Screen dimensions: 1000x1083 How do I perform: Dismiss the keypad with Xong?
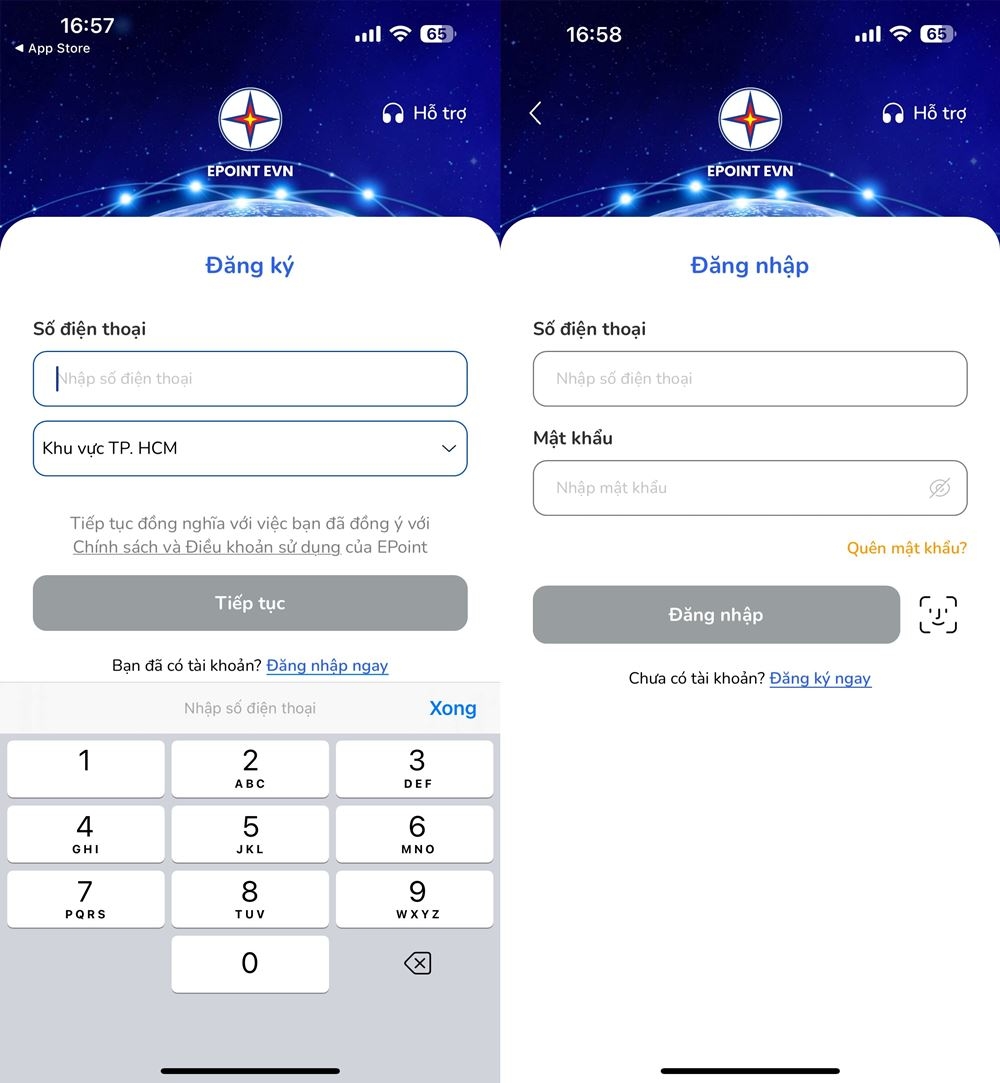pyautogui.click(x=452, y=708)
